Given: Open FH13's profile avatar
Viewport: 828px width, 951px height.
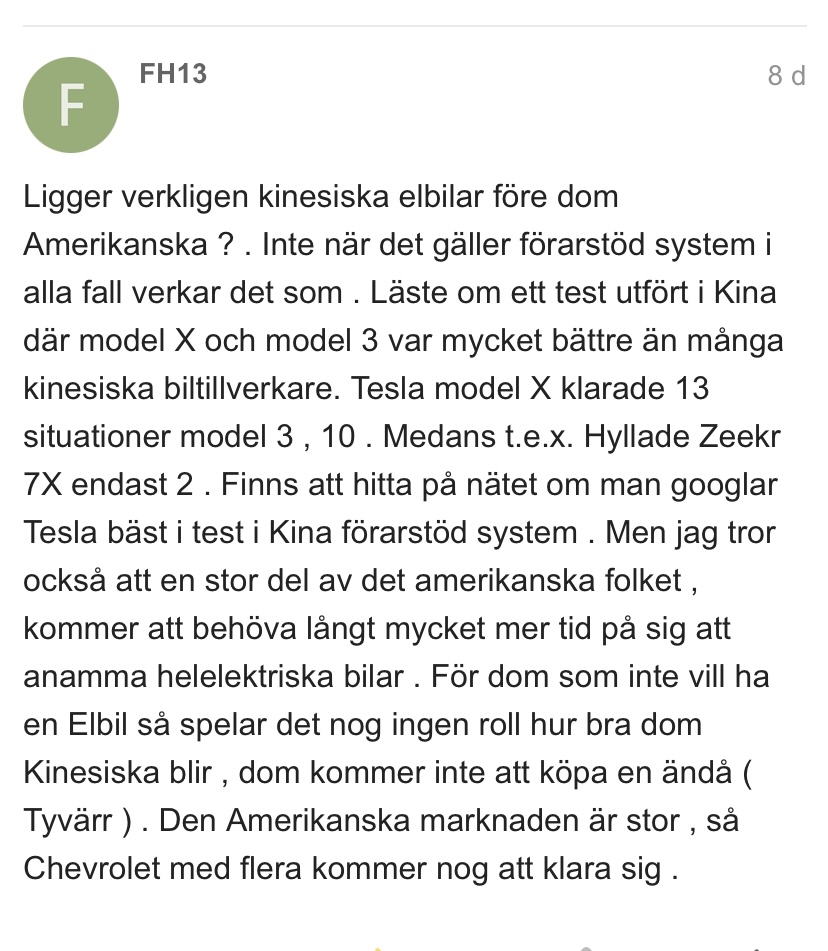Looking at the screenshot, I should 71,105.
